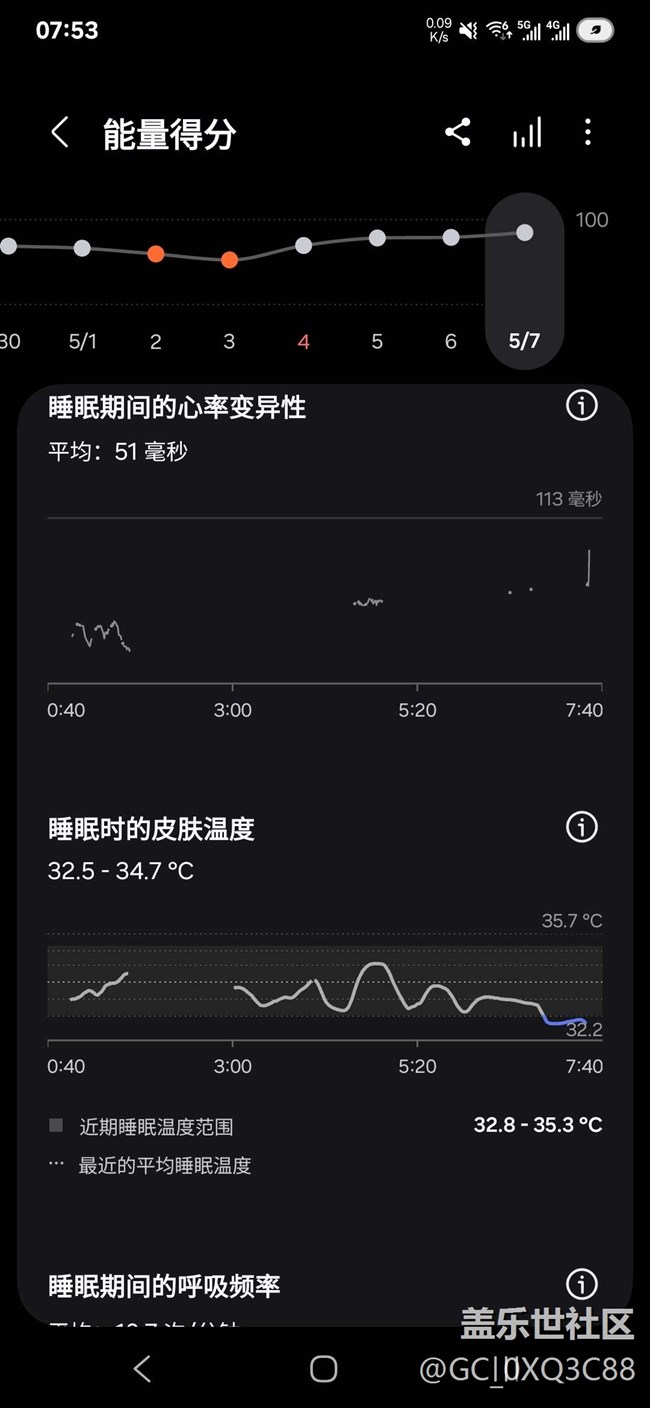Go back from the 能量得分 screen

click(x=60, y=133)
